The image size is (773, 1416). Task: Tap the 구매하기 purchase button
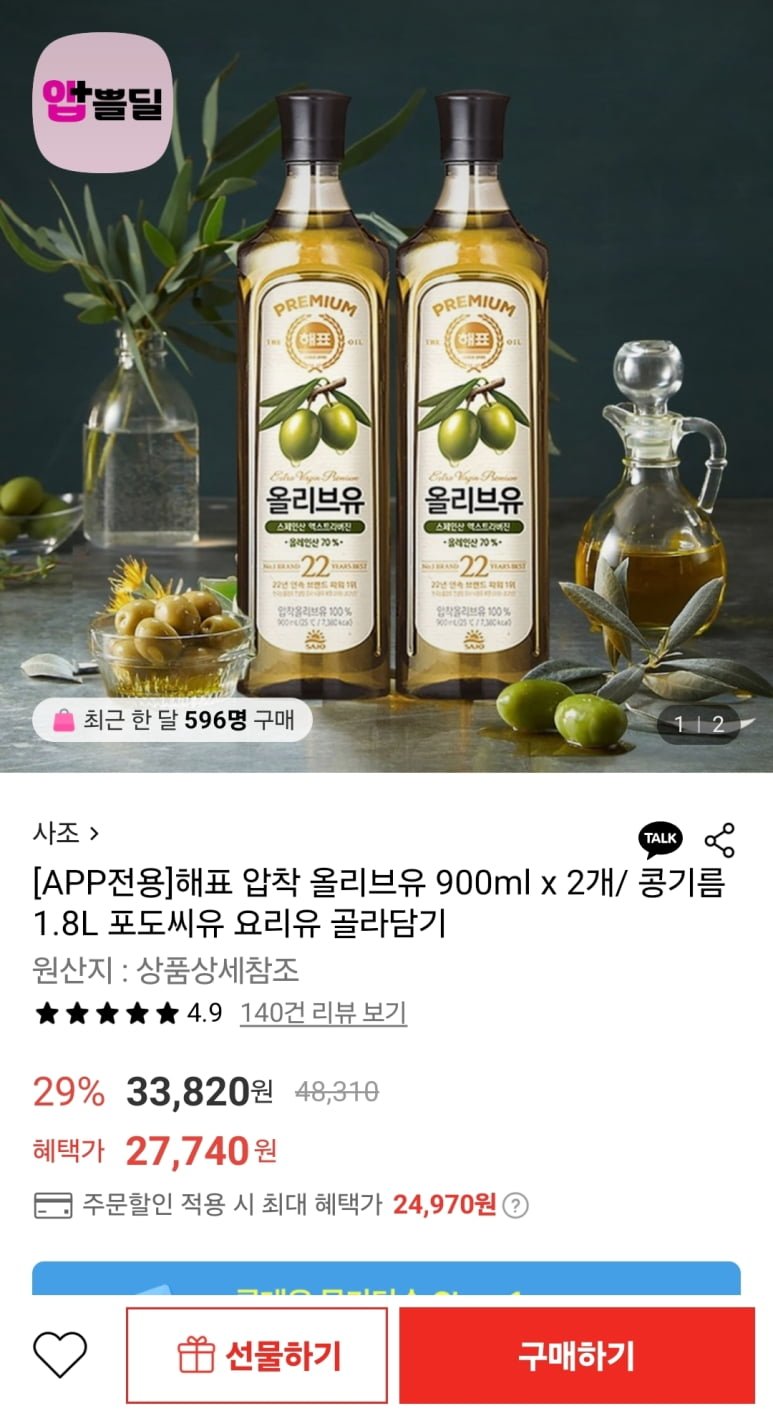(x=577, y=1356)
